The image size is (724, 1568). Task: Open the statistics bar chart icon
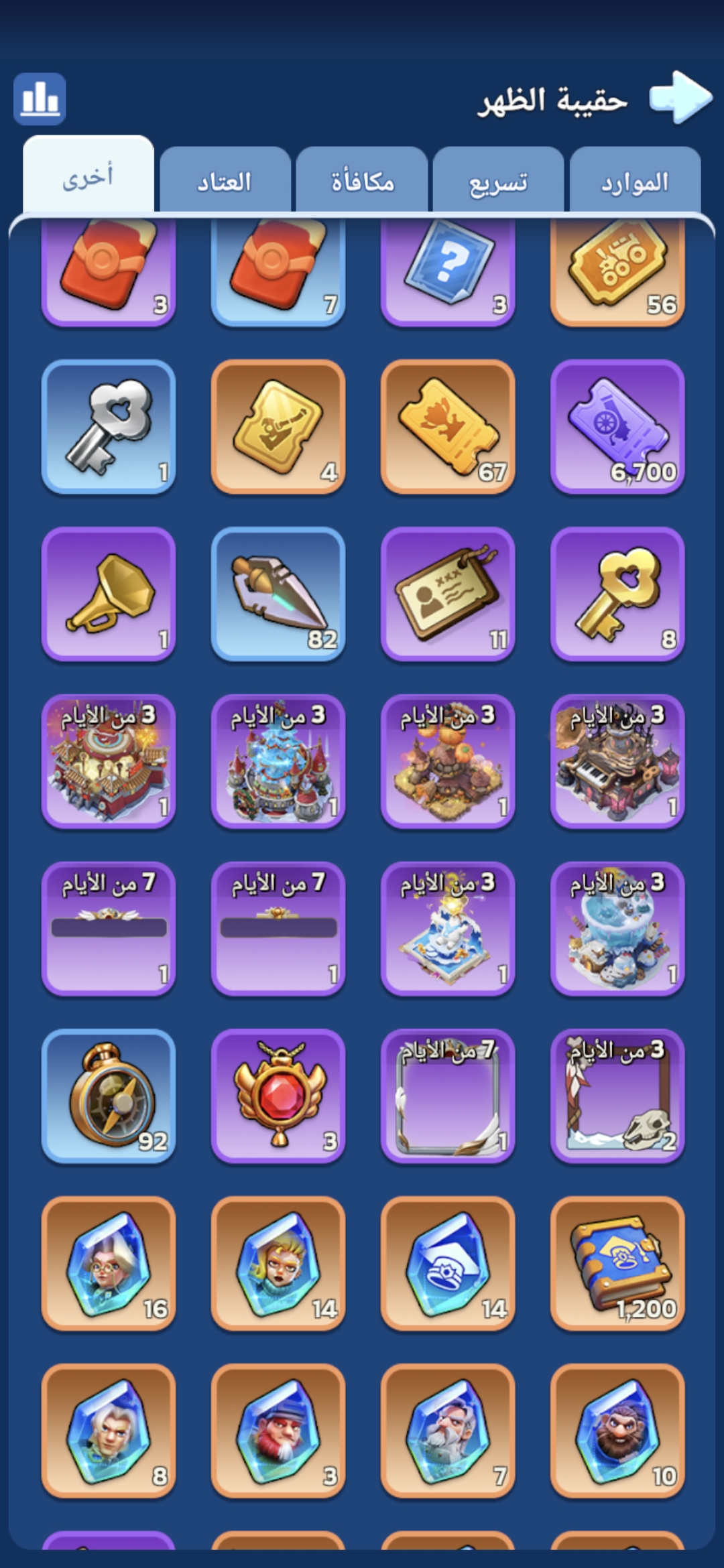(40, 99)
